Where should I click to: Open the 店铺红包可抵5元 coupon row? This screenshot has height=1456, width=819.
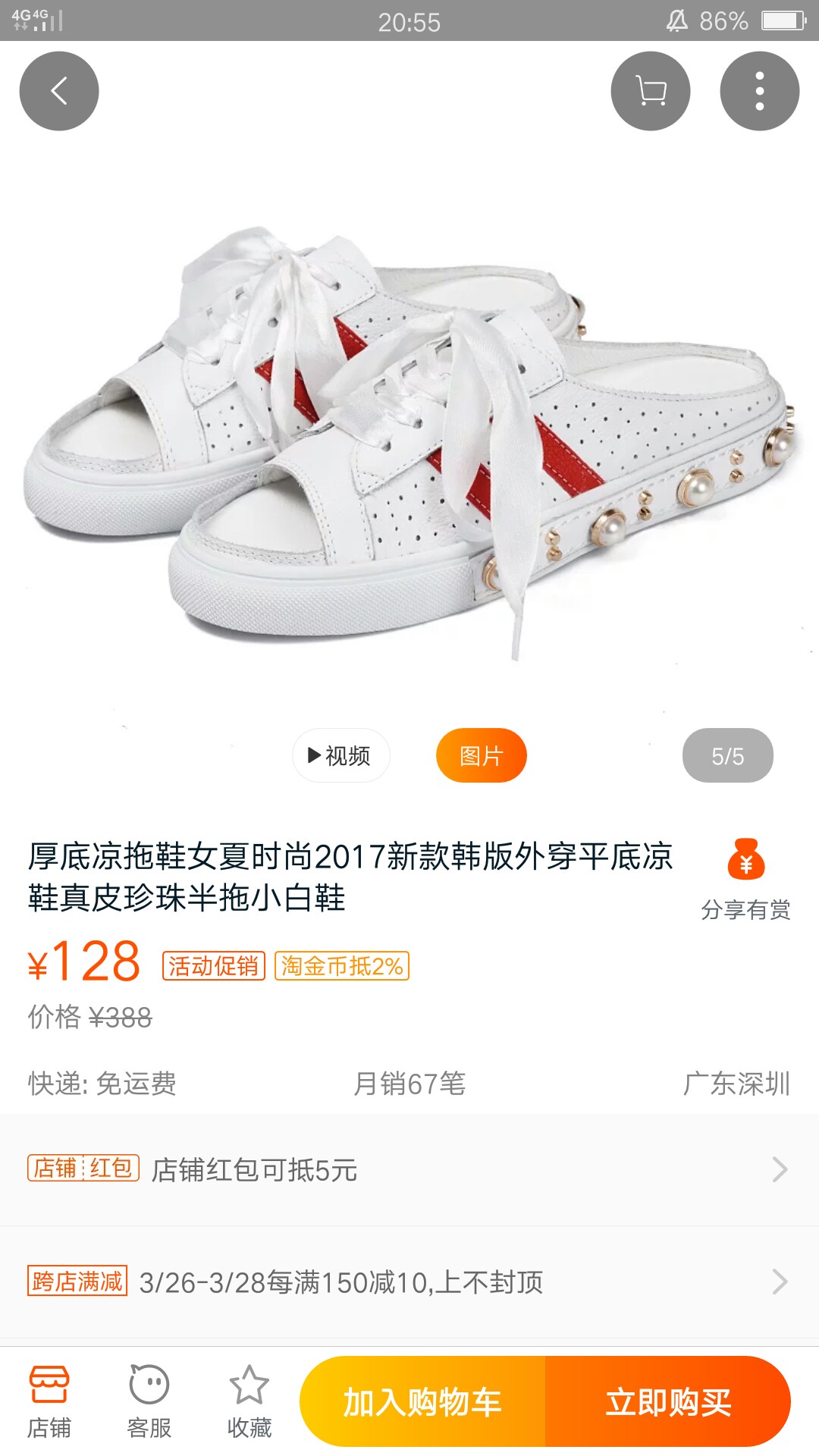pyautogui.click(x=409, y=1170)
